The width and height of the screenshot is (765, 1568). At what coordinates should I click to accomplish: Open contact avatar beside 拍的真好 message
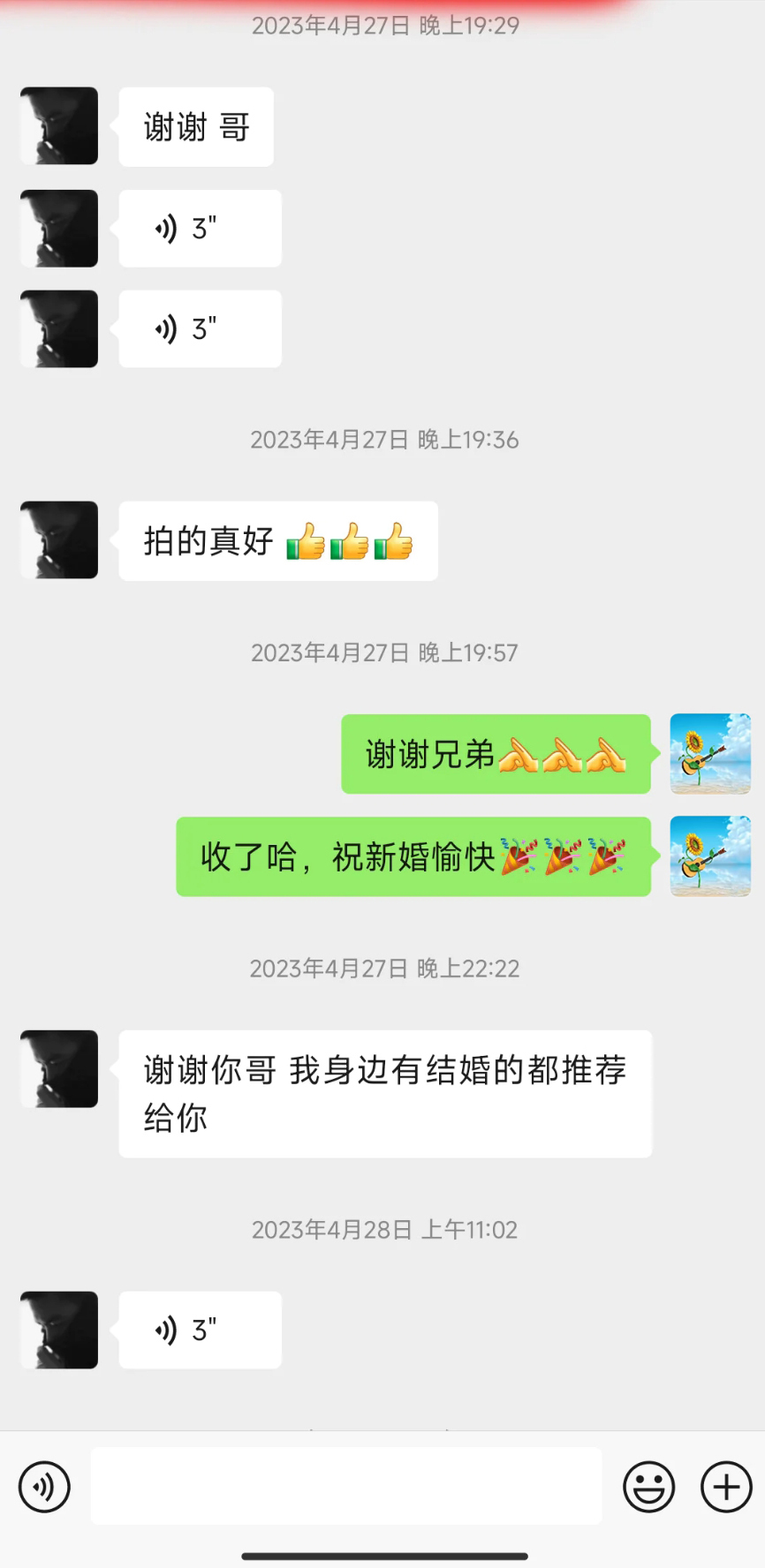click(59, 540)
